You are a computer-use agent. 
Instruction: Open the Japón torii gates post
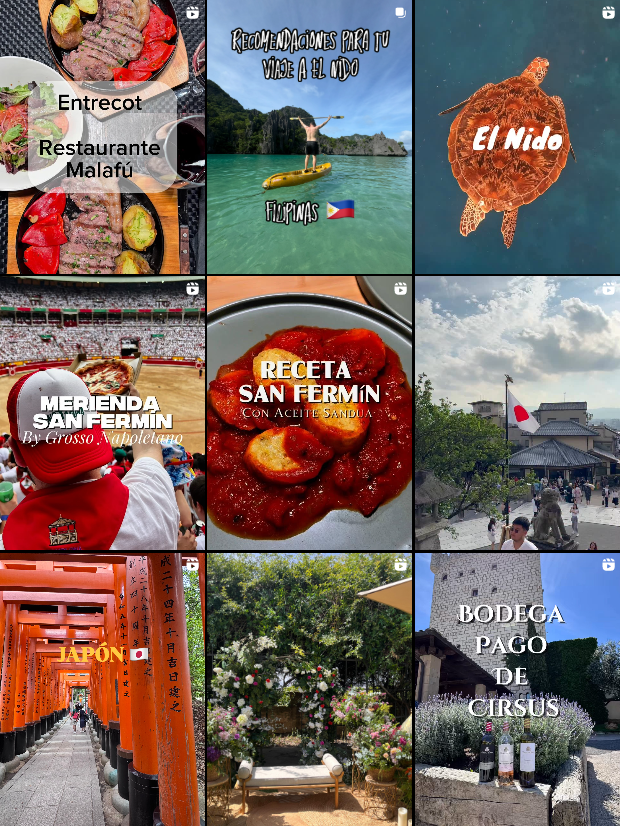102,690
